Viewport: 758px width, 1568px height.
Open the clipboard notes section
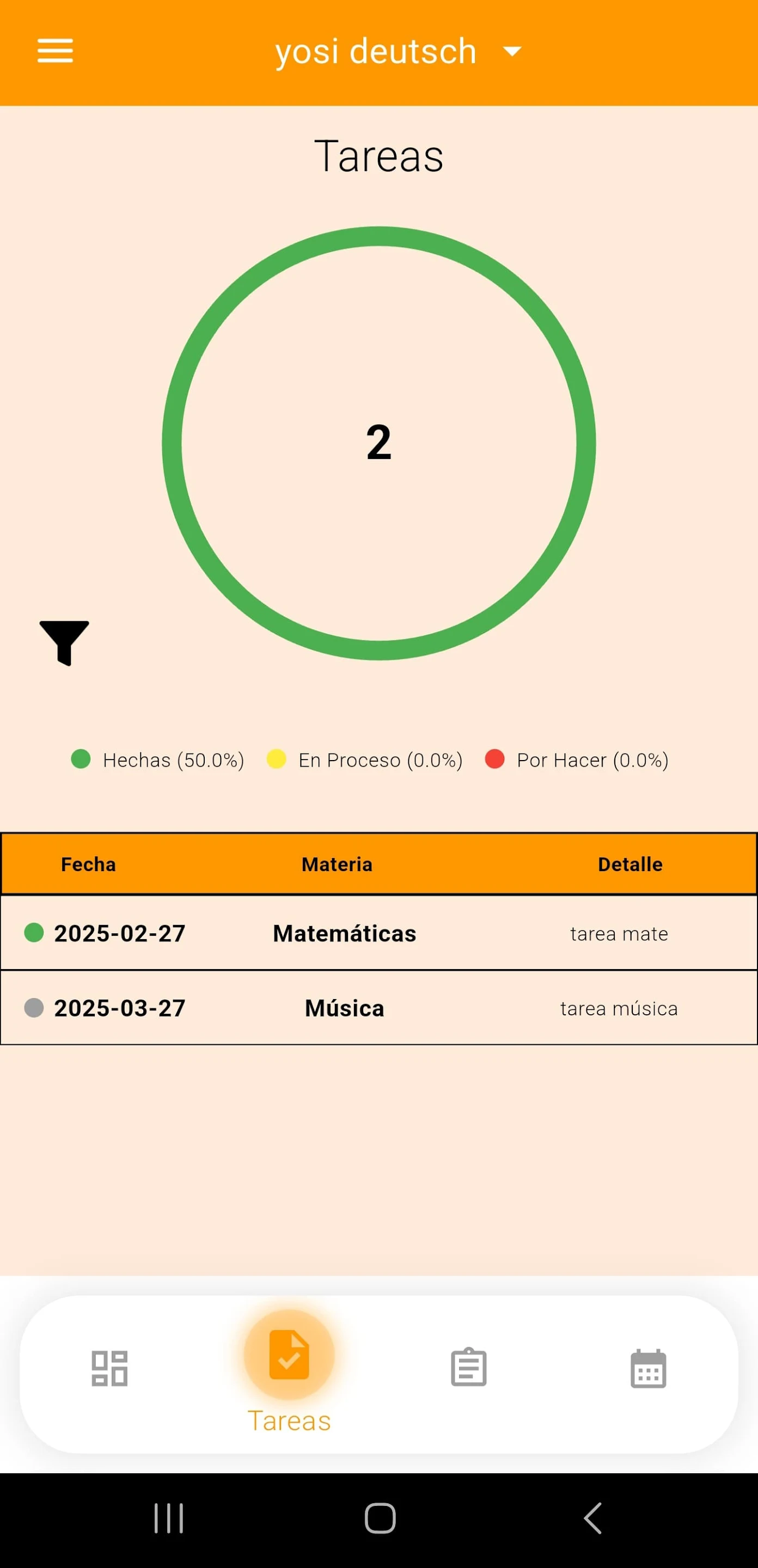[x=469, y=1369]
